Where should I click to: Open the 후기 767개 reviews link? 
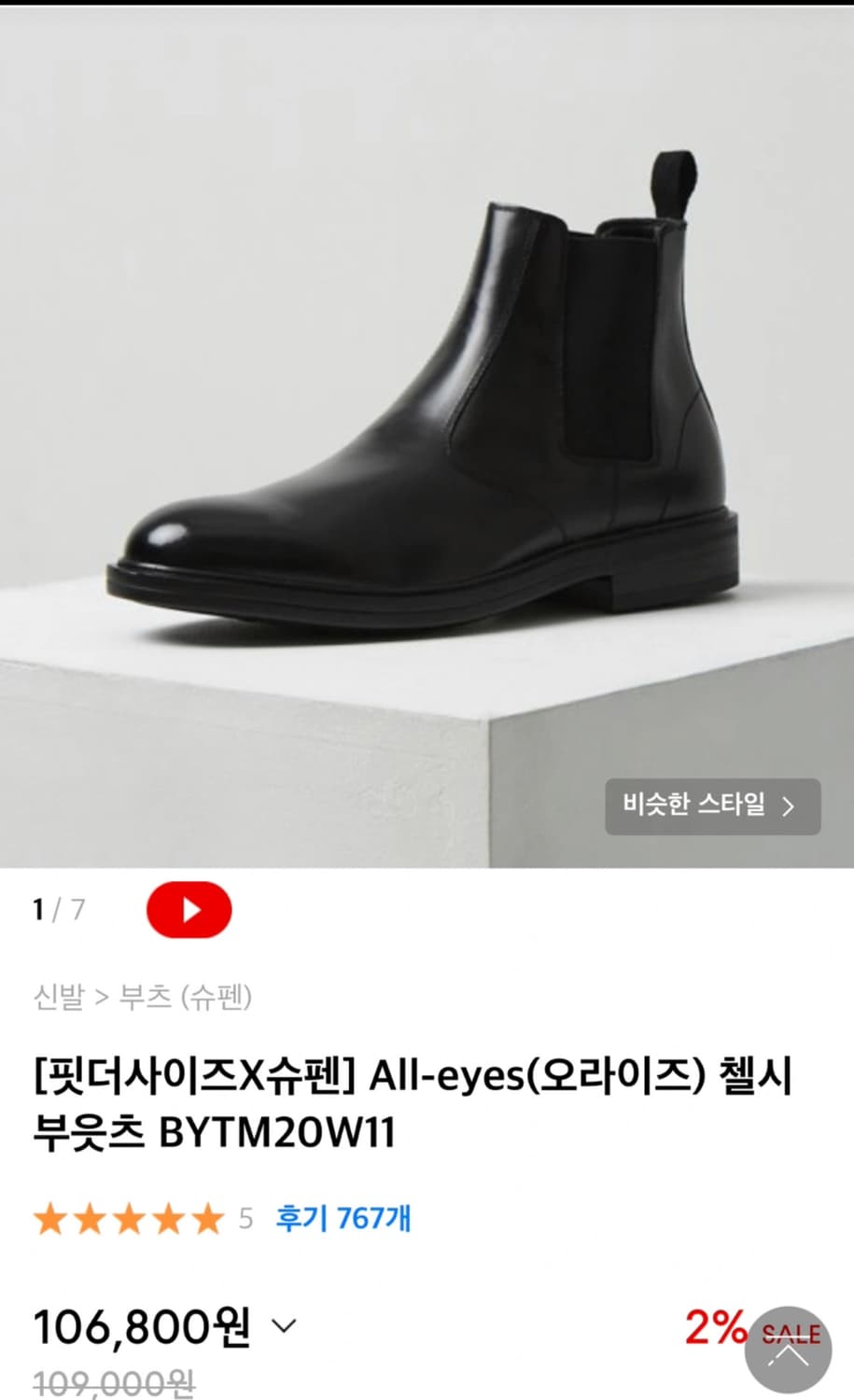tap(343, 1217)
